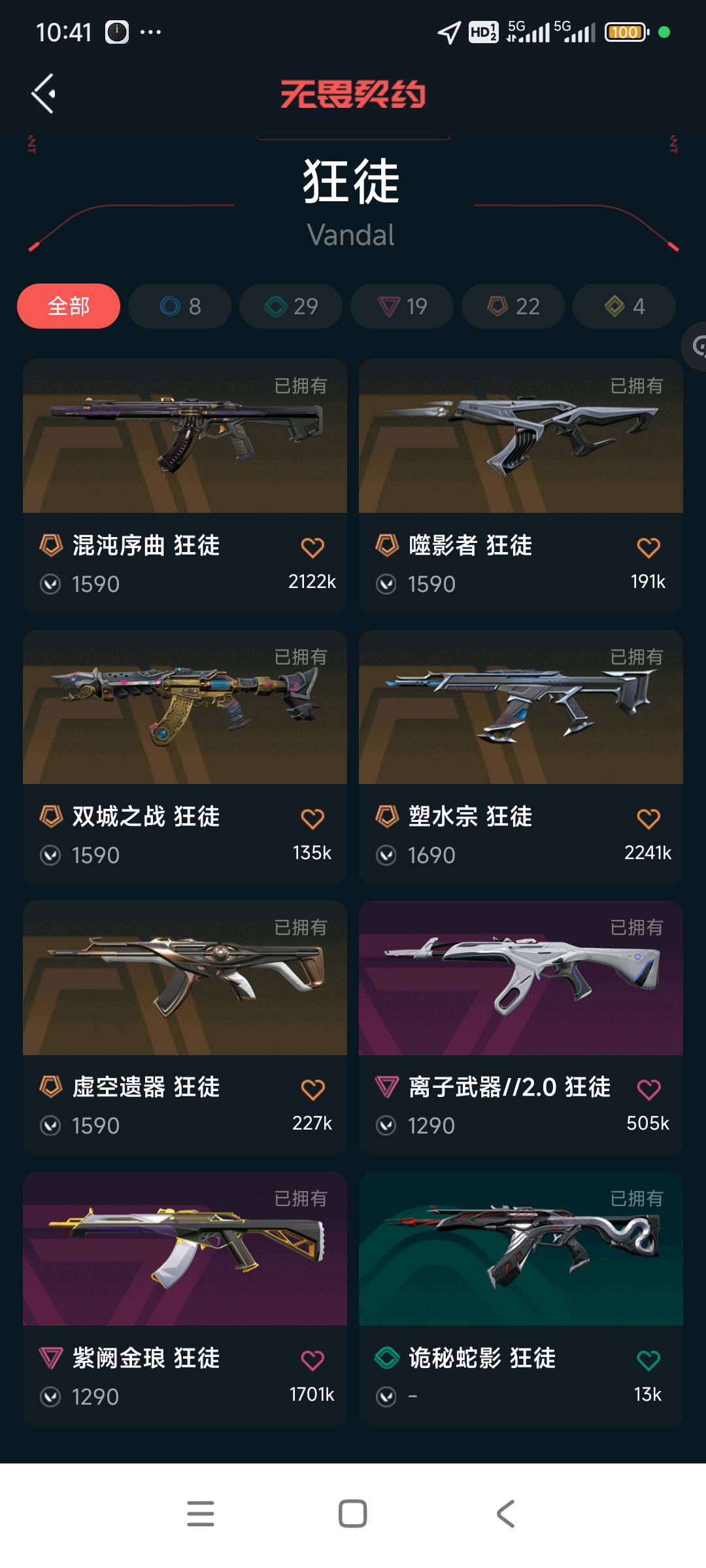This screenshot has width=706, height=1568.
Task: Open the floating assistant icon at right edge
Action: pyautogui.click(x=696, y=346)
